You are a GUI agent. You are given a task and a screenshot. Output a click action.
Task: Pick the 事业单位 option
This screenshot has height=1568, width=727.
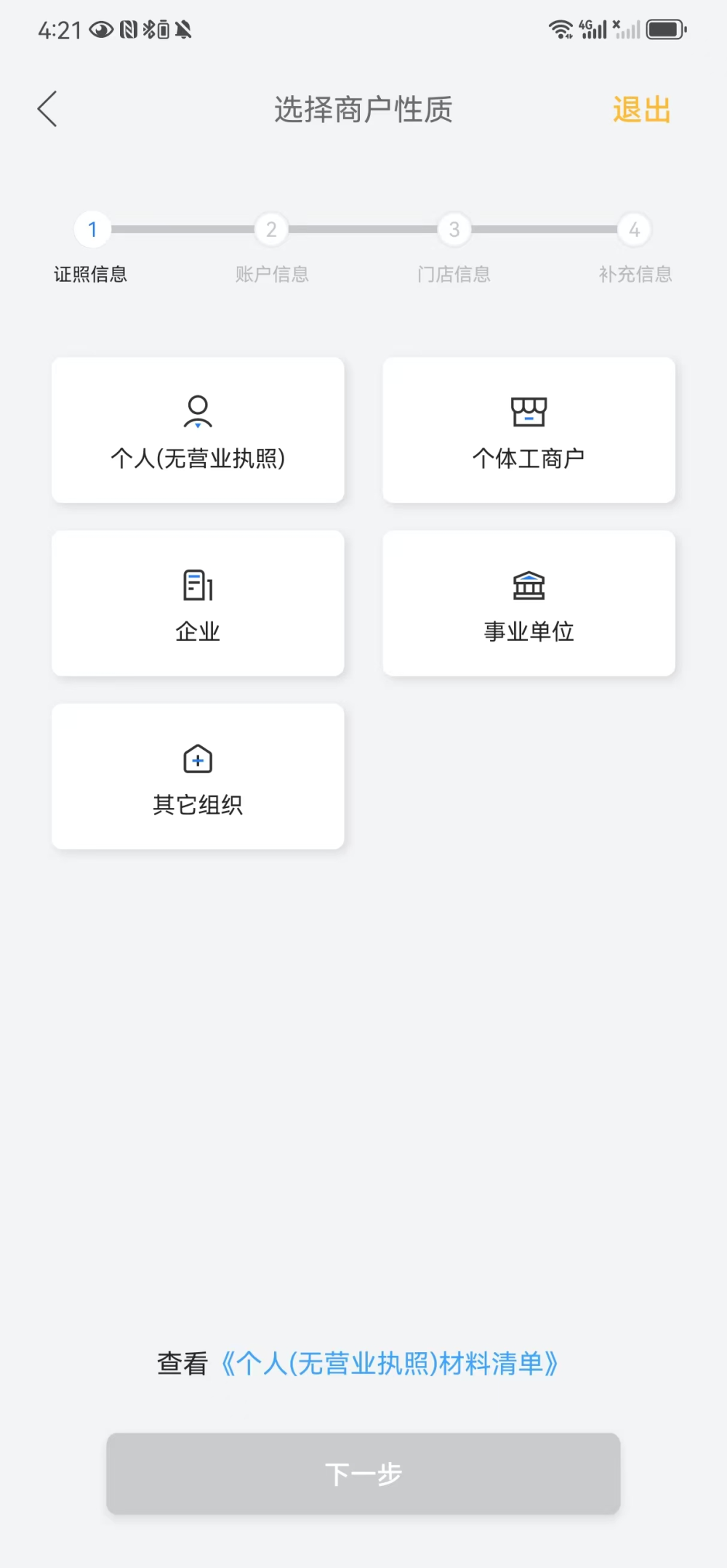(x=529, y=603)
